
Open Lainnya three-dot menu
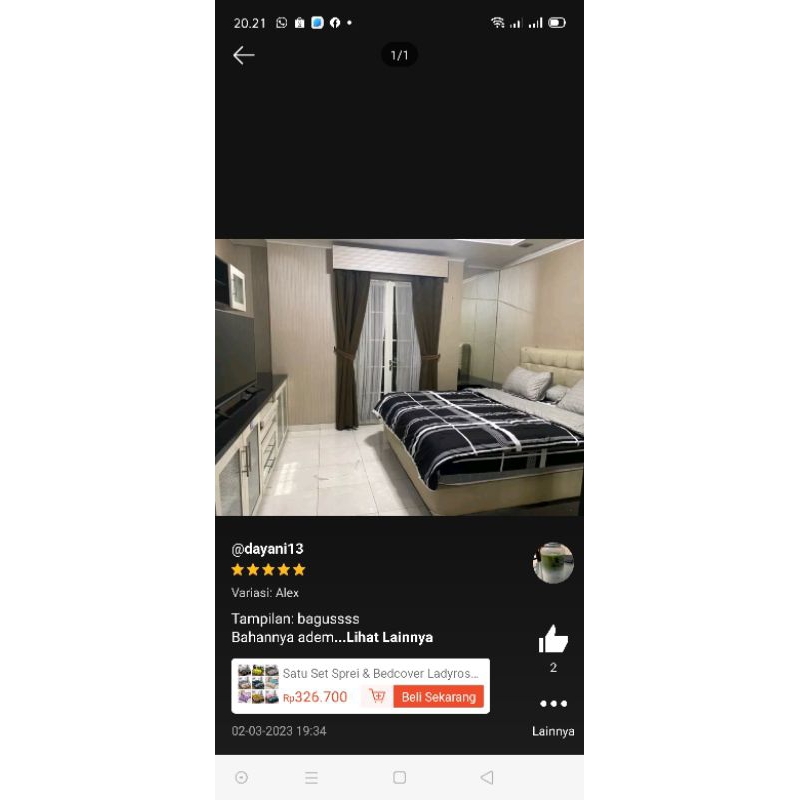[x=553, y=704]
